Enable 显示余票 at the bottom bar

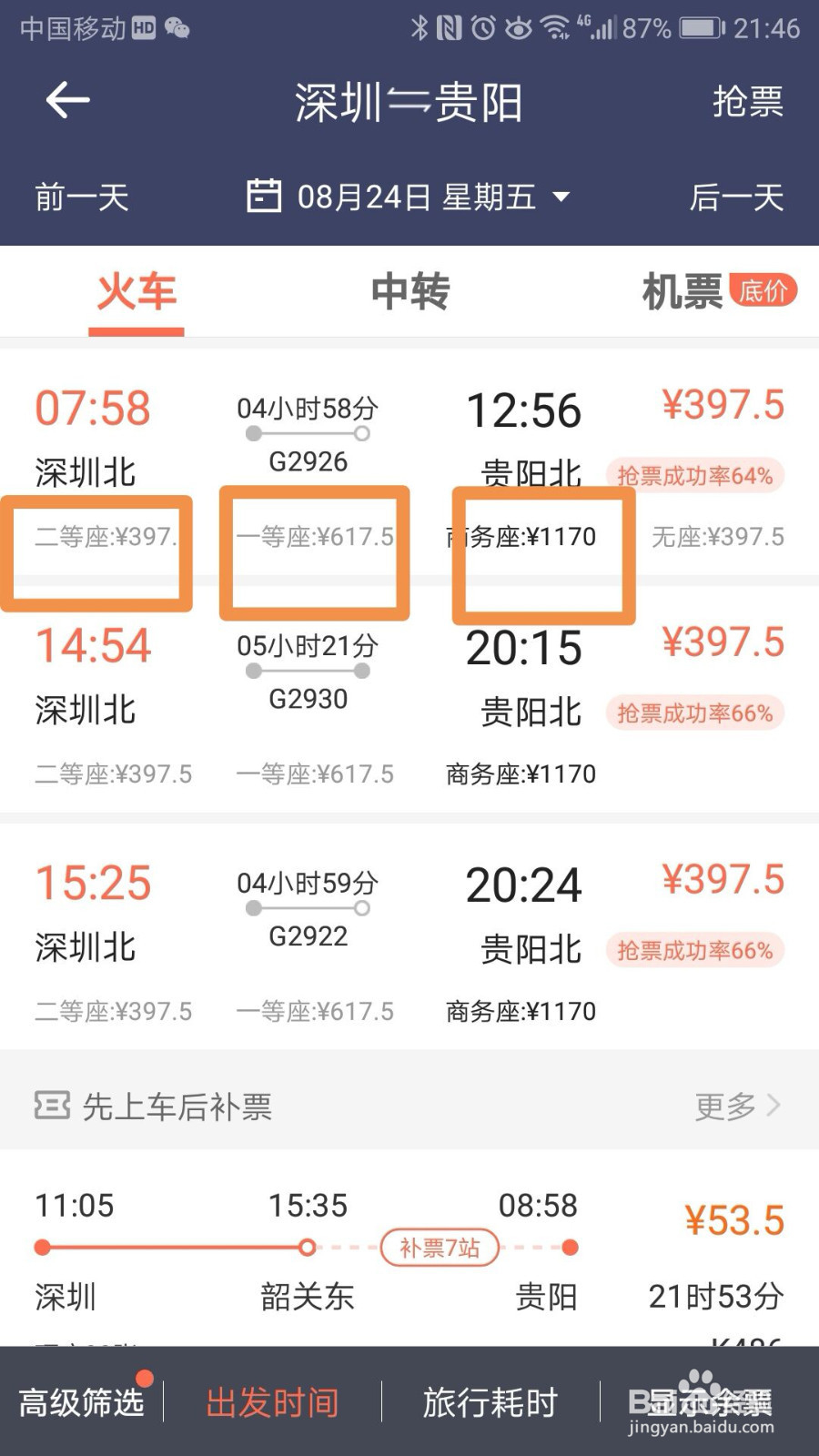coord(708,1403)
